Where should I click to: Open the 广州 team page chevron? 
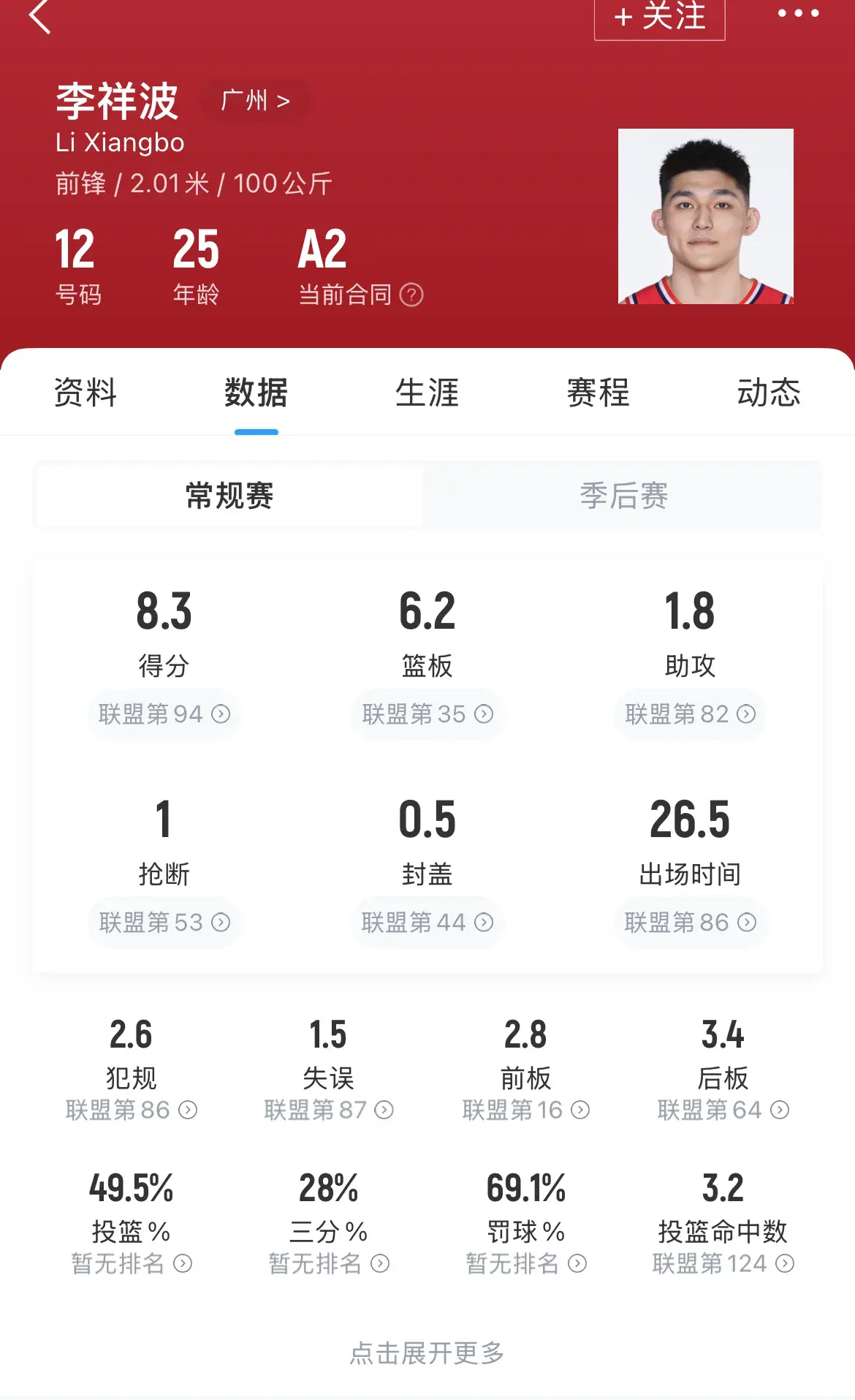[254, 100]
